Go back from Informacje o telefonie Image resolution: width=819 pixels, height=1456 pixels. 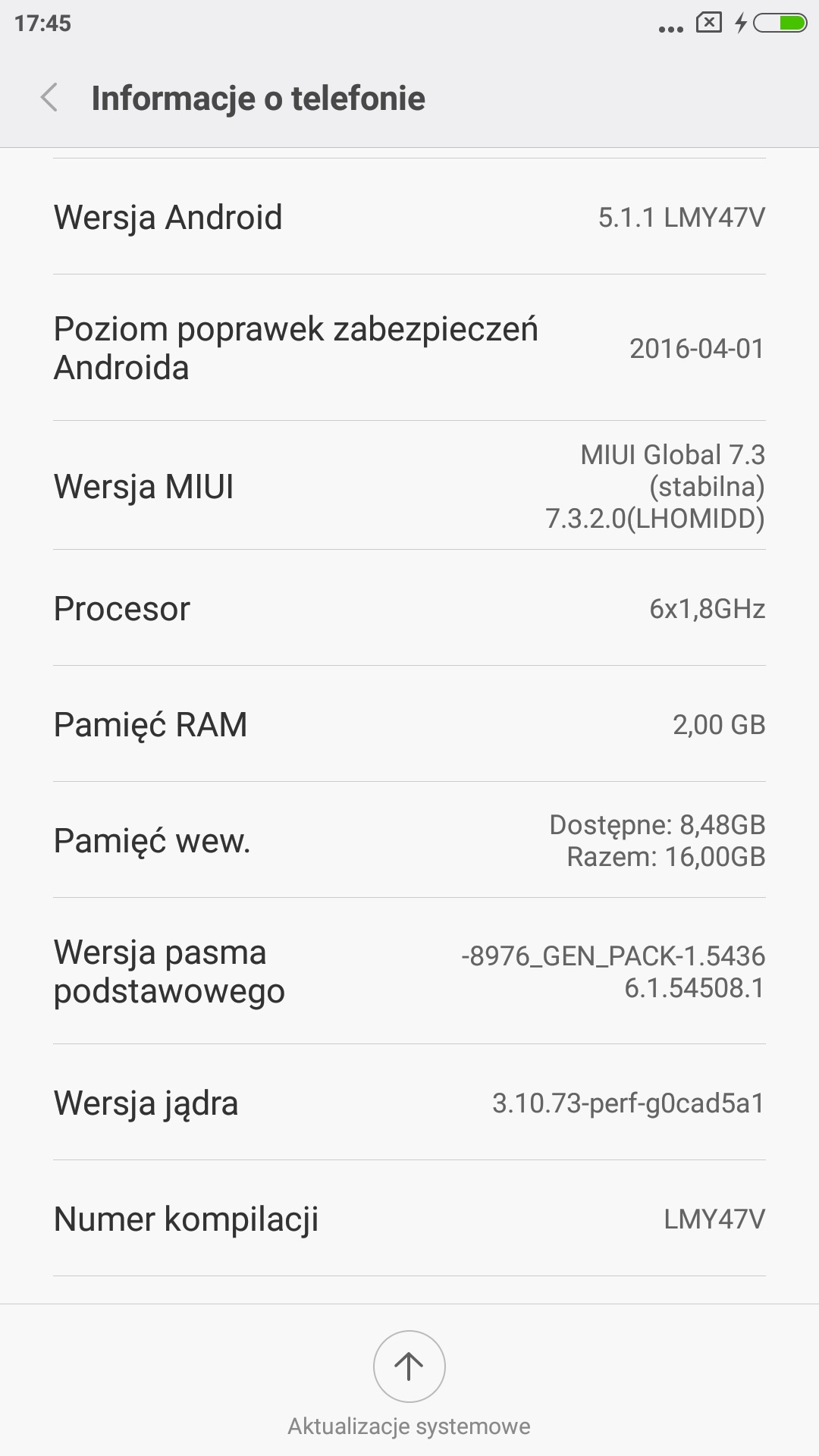tap(49, 99)
